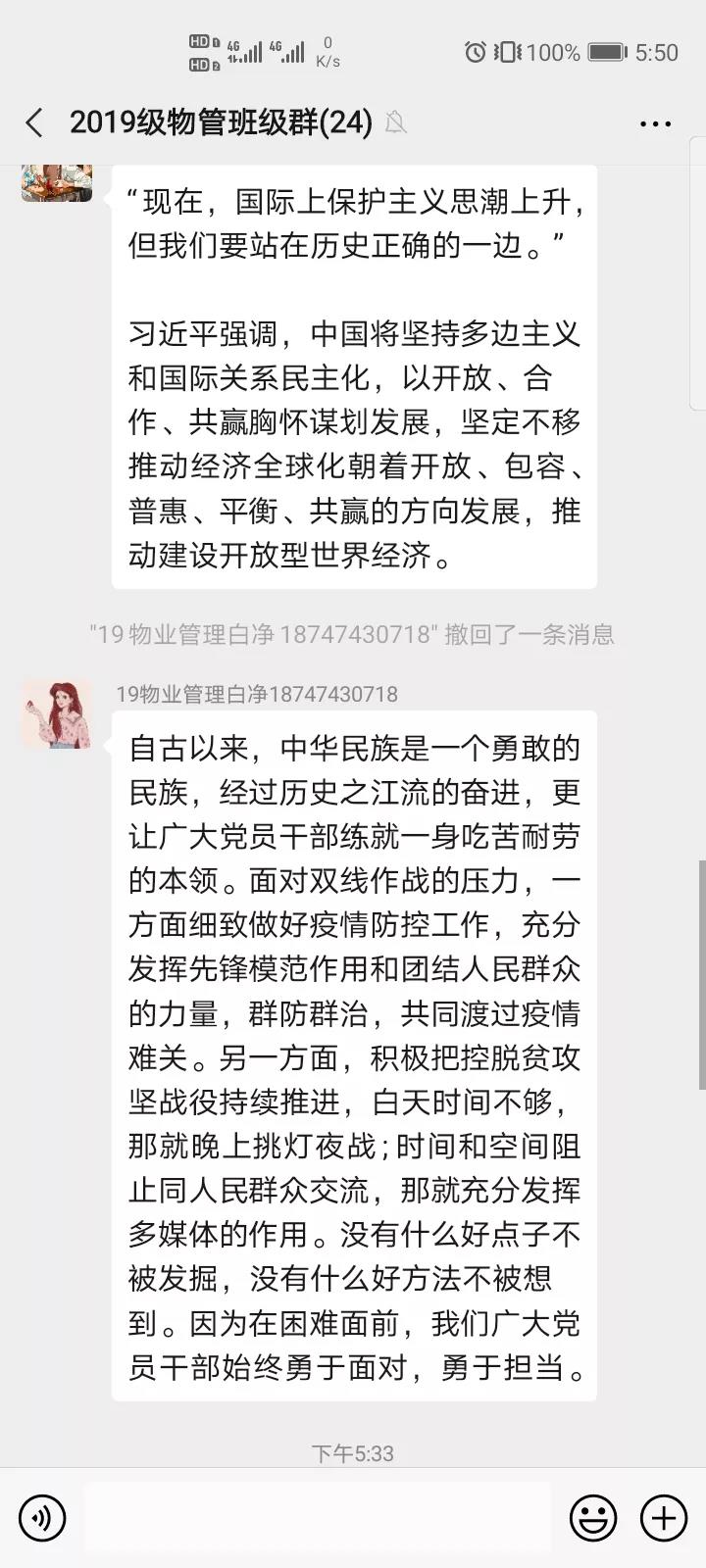Go back from the group chat
The image size is (706, 1568).
(35, 122)
